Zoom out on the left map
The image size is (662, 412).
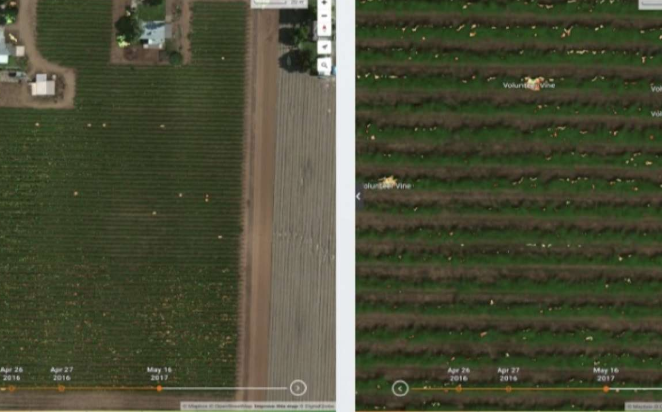point(325,15)
